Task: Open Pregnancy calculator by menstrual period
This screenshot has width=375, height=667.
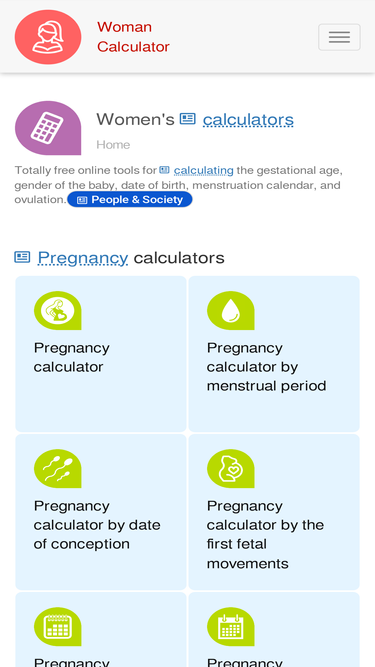Action: pos(274,354)
